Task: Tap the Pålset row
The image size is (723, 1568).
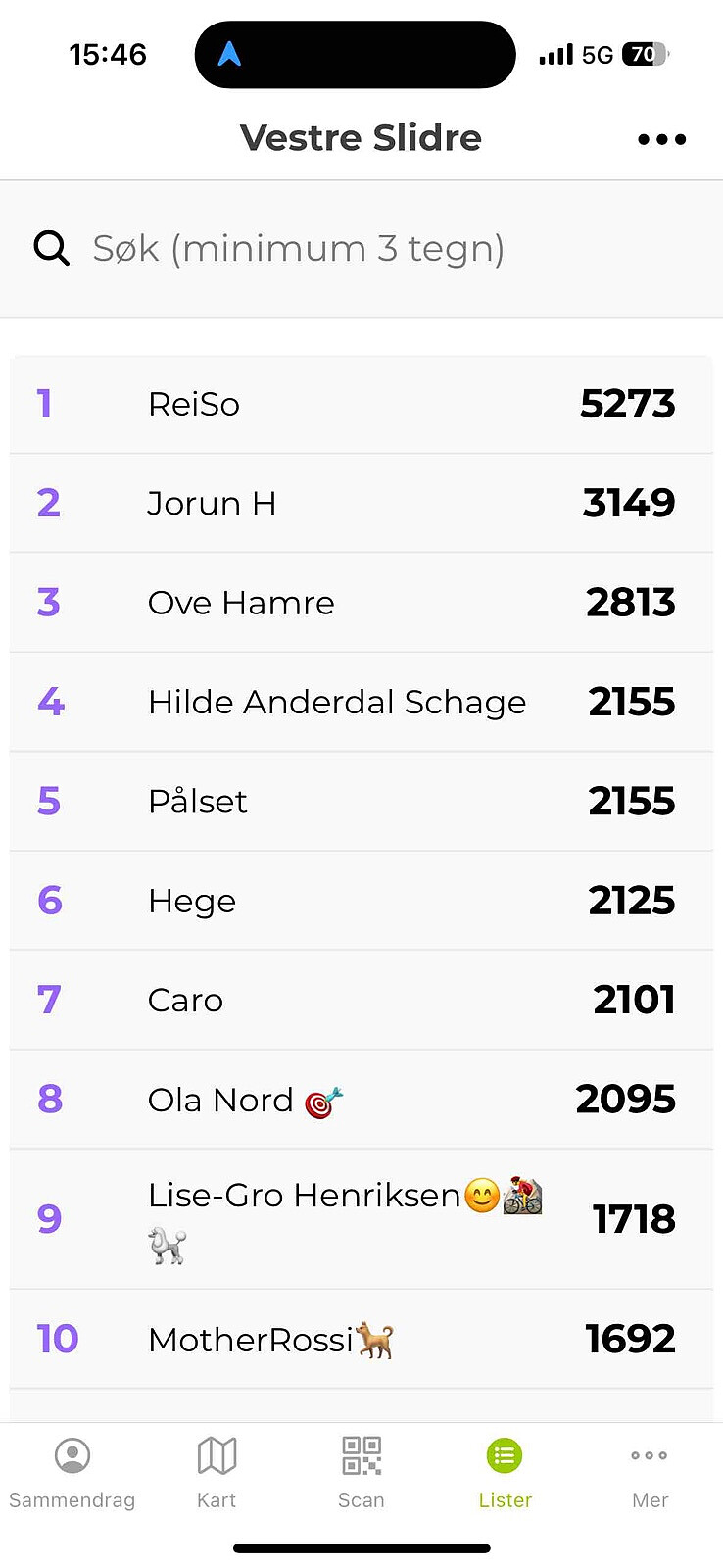Action: pyautogui.click(x=361, y=802)
